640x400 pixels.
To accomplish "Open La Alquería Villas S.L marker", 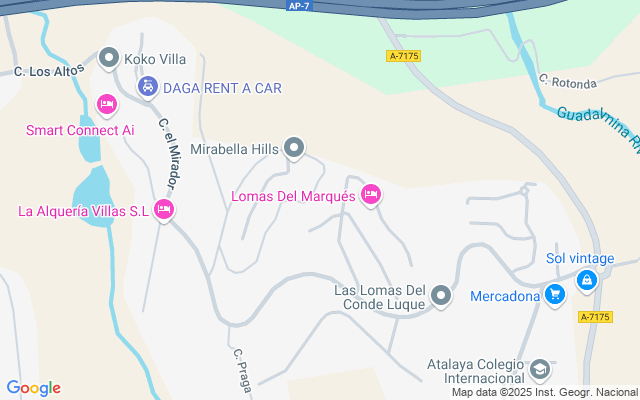I will click(x=165, y=210).
